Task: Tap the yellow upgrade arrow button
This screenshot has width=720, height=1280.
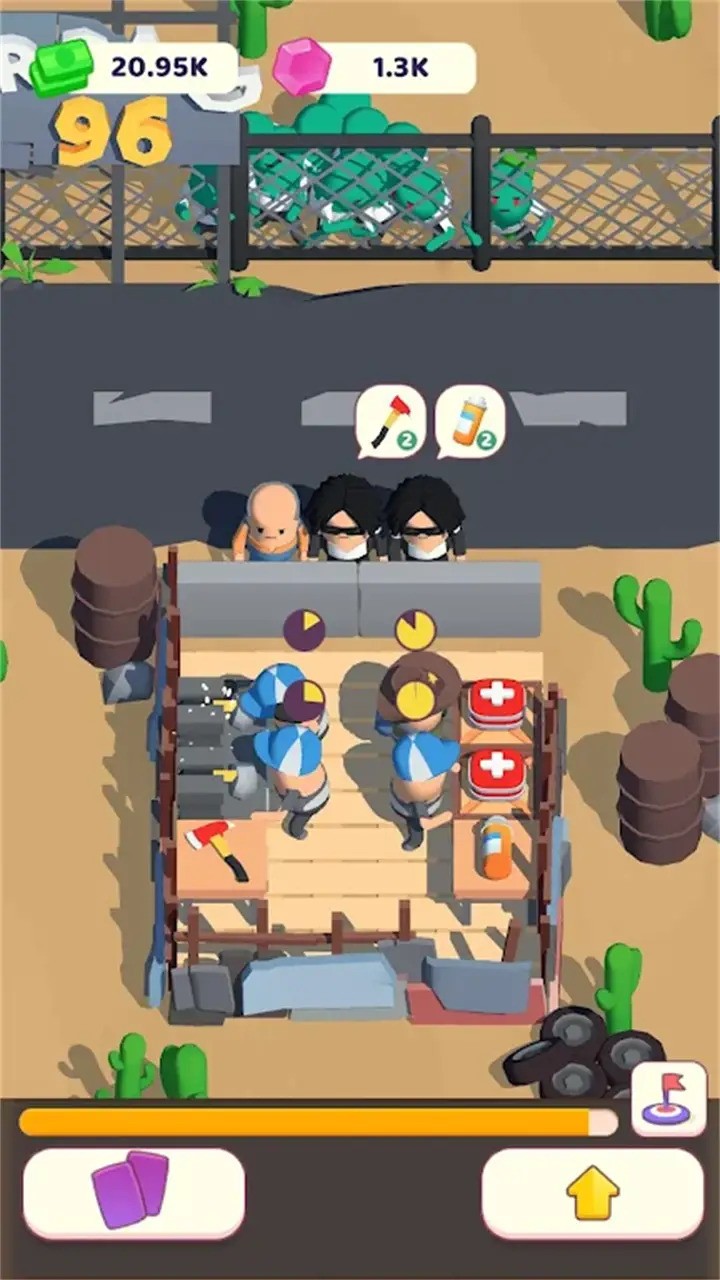Action: 593,1193
